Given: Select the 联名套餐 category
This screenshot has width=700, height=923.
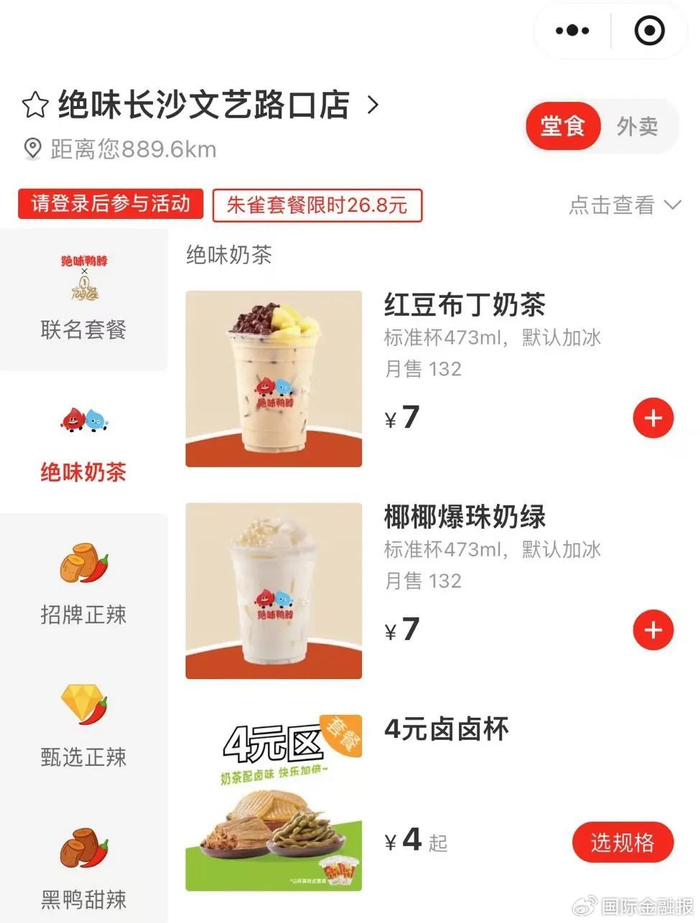Looking at the screenshot, I should [84, 299].
